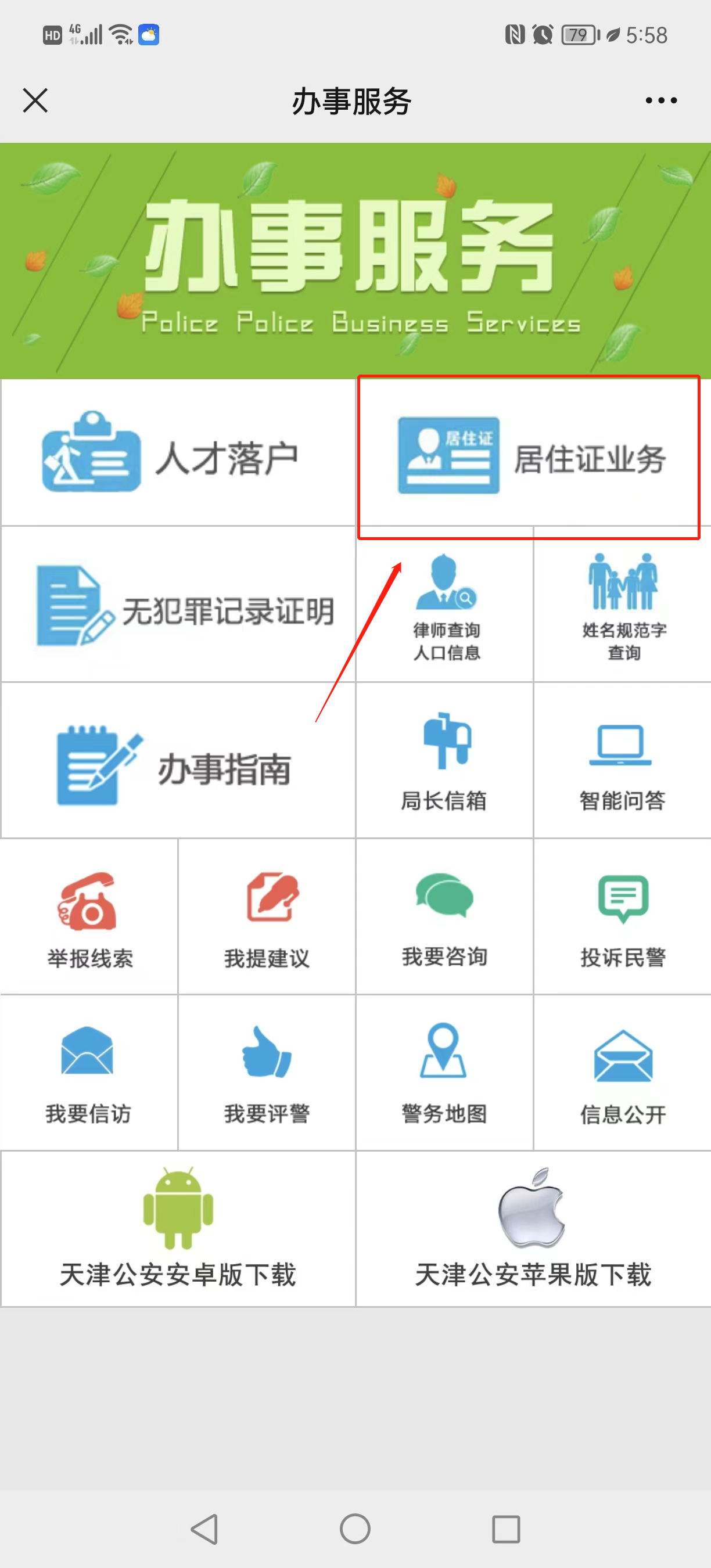Image resolution: width=711 pixels, height=1568 pixels.
Task: Select 居住证业务 tile
Action: click(529, 456)
